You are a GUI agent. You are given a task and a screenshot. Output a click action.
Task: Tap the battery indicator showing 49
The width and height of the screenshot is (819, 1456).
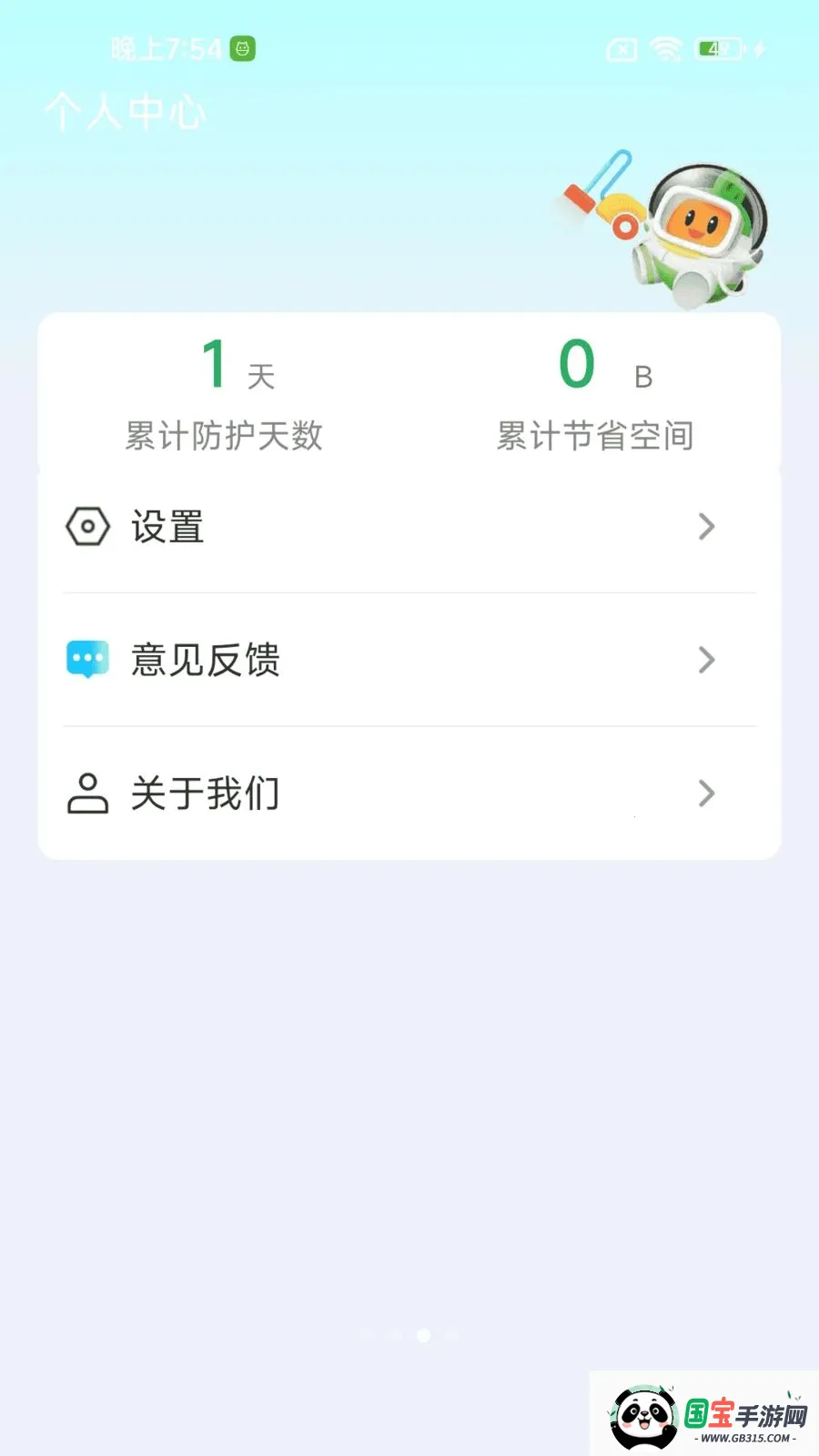pyautogui.click(x=719, y=49)
